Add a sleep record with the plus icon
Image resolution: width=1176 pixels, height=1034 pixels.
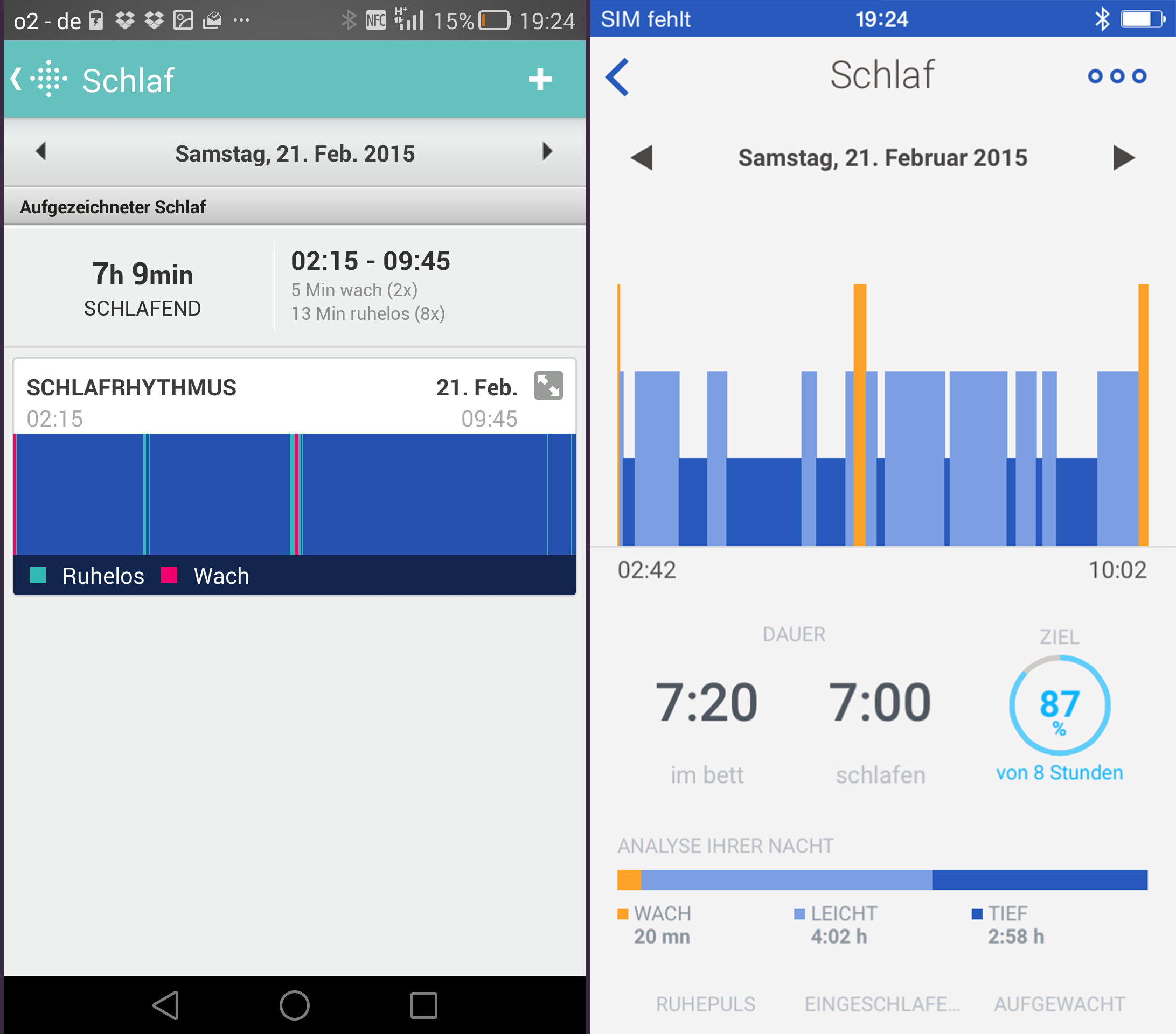click(540, 79)
